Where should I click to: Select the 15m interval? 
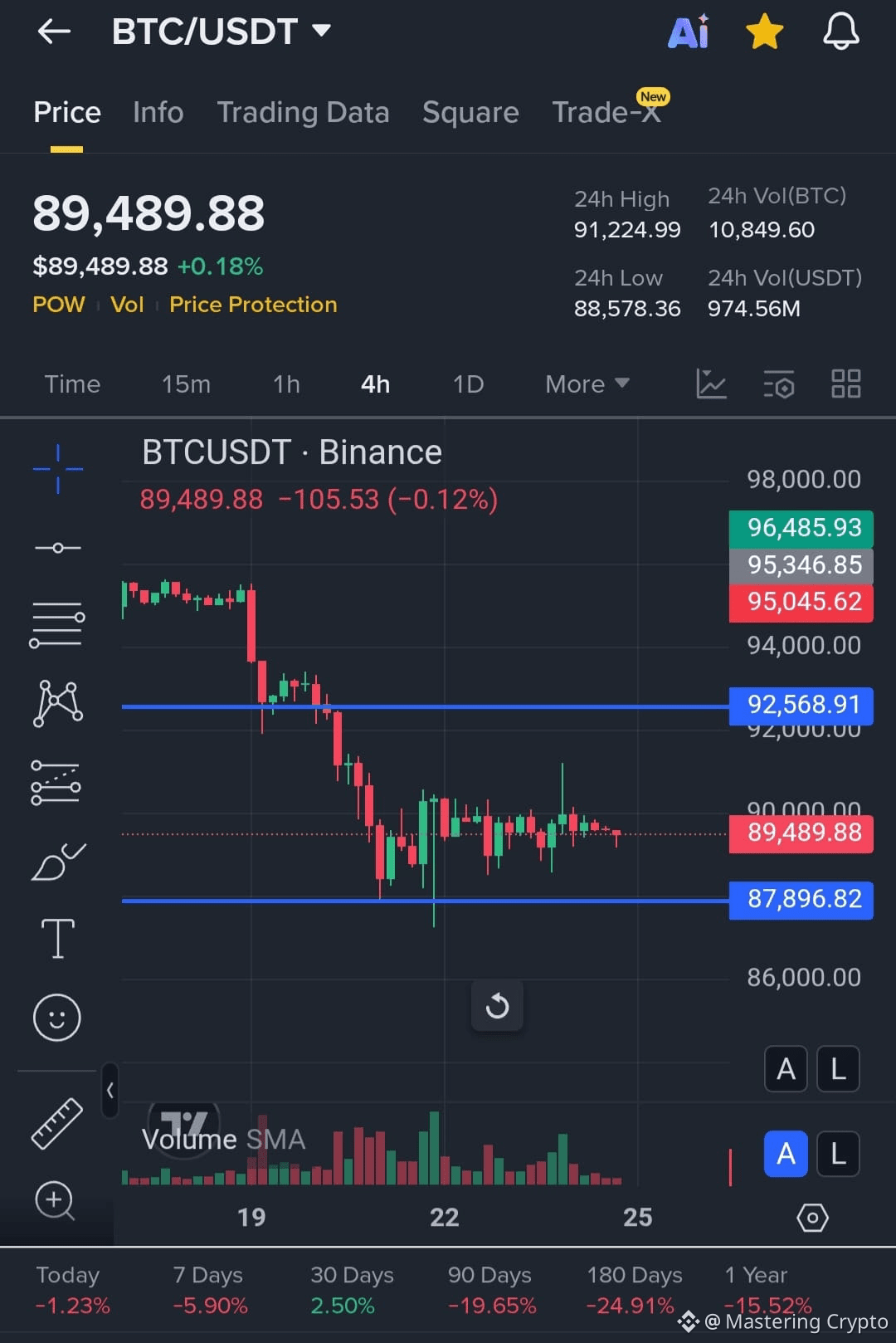(186, 384)
